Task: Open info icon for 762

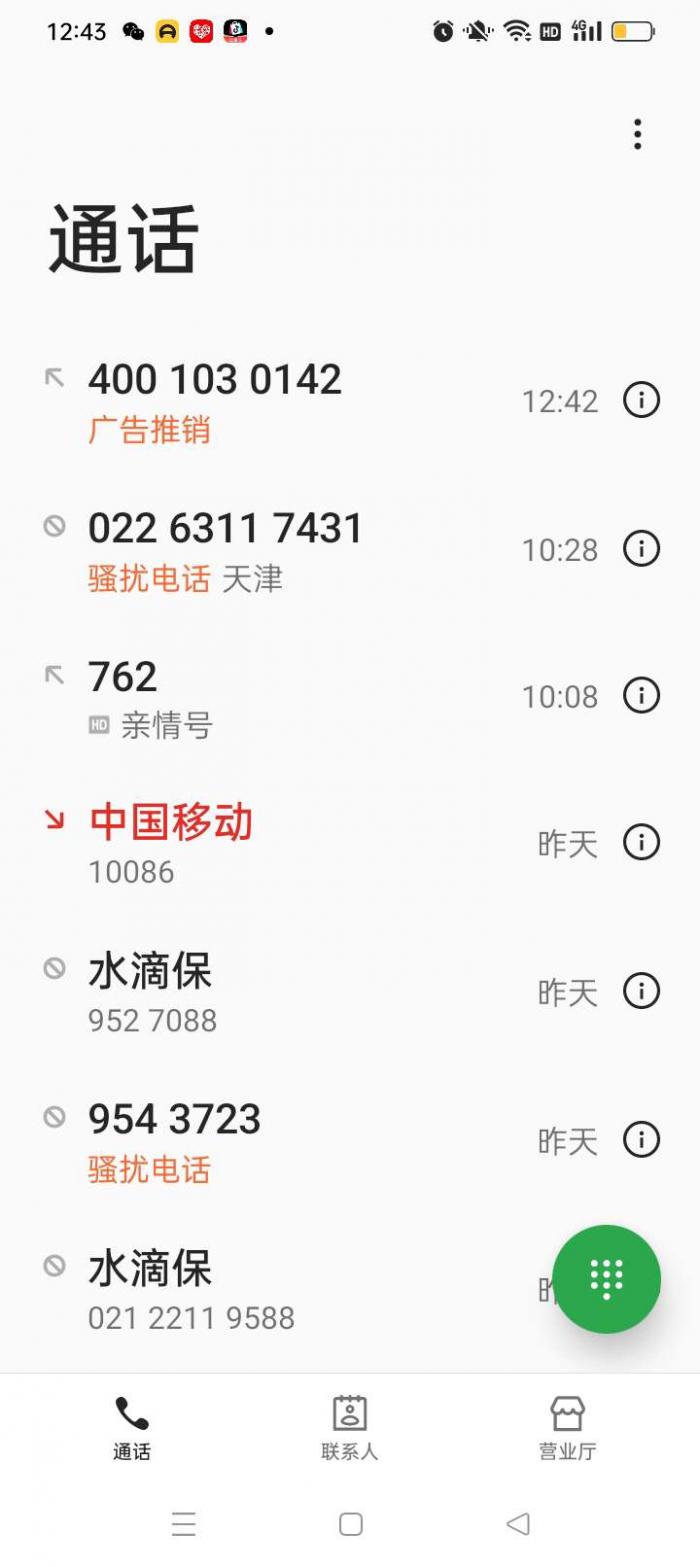Action: 641,695
